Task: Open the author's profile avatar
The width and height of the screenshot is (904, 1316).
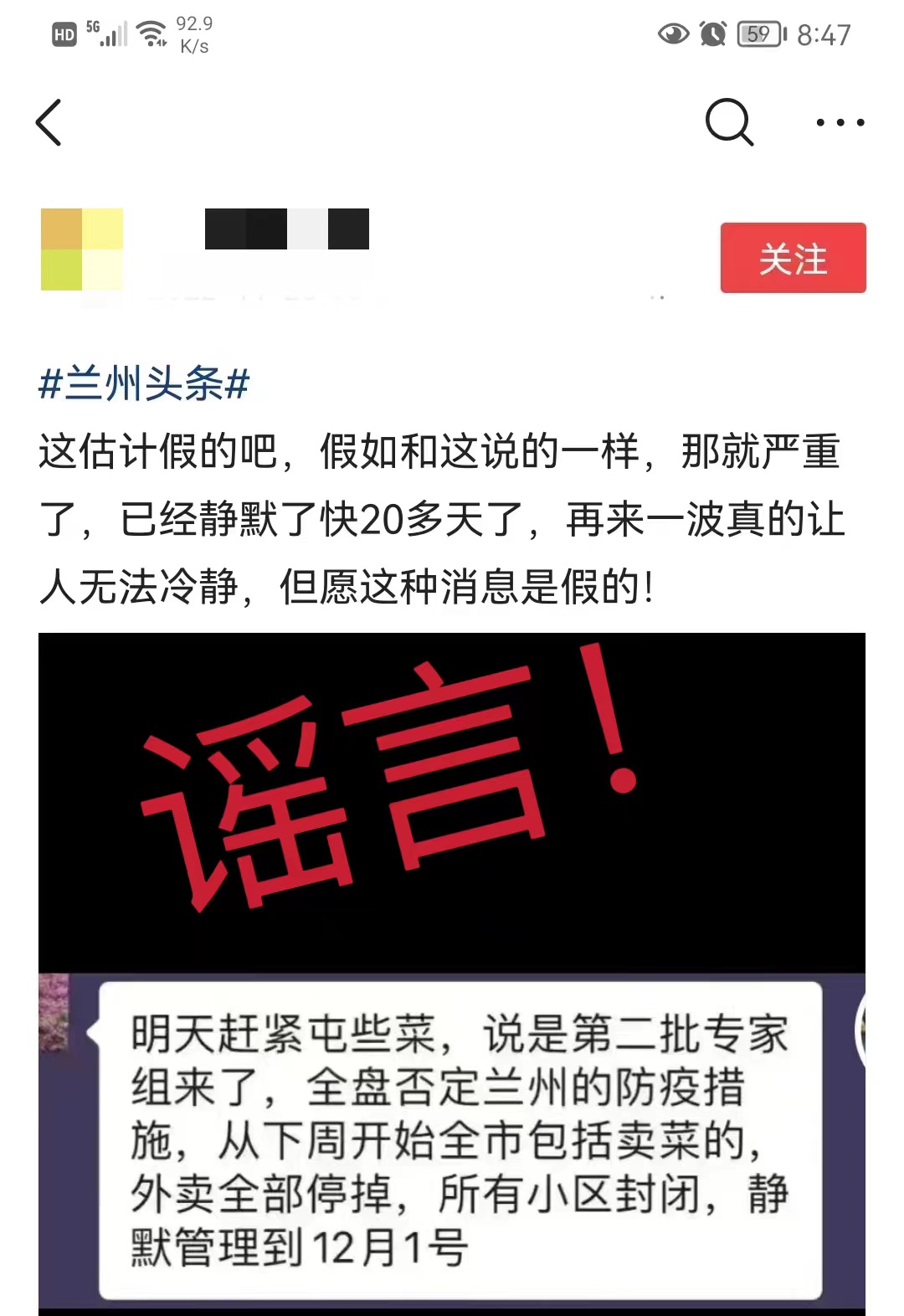Action: point(82,249)
